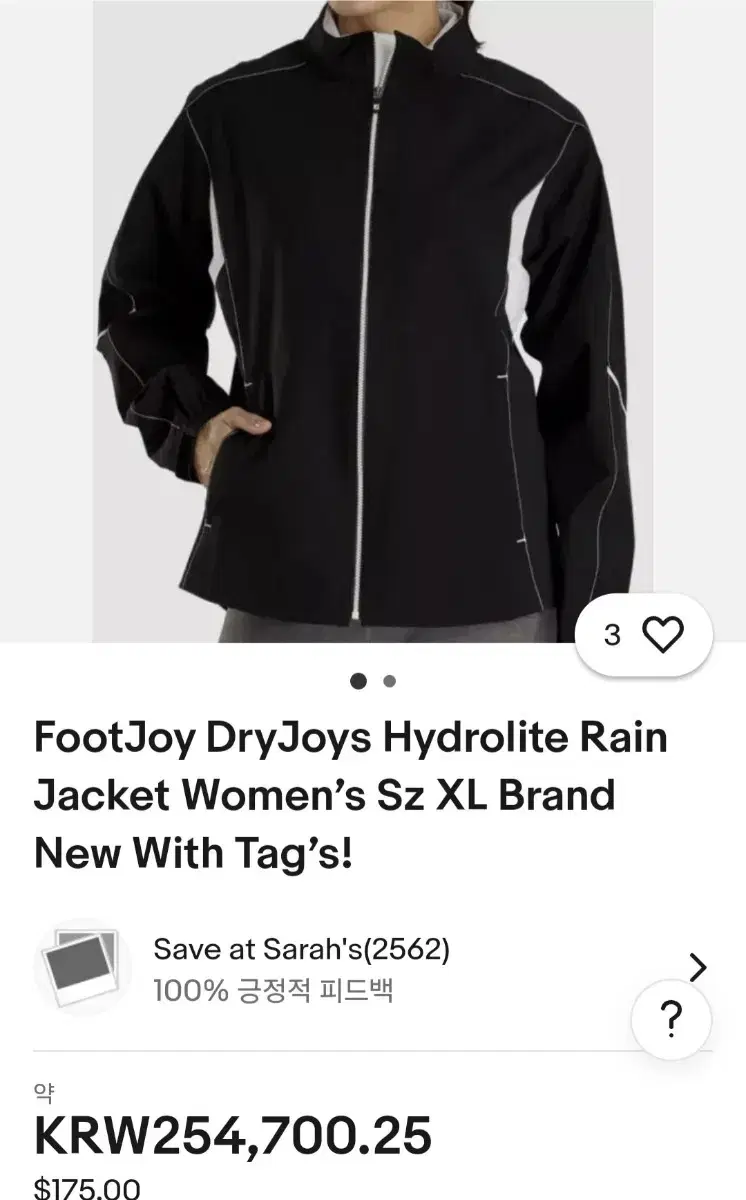The image size is (746, 1200).
Task: Open the carousel by tapping a pagination dot
Action: [357, 680]
